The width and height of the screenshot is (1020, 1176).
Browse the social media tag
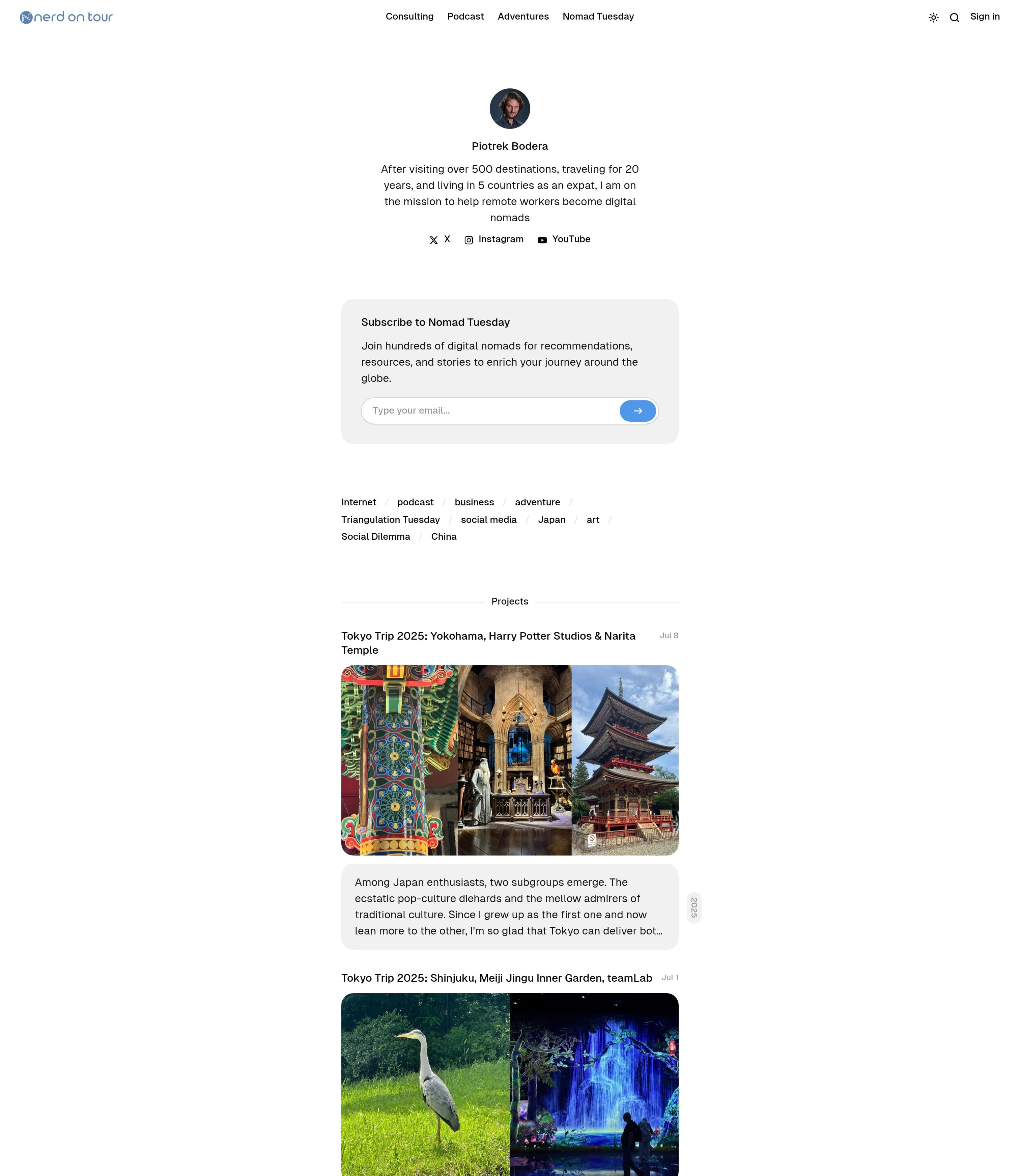click(x=488, y=520)
